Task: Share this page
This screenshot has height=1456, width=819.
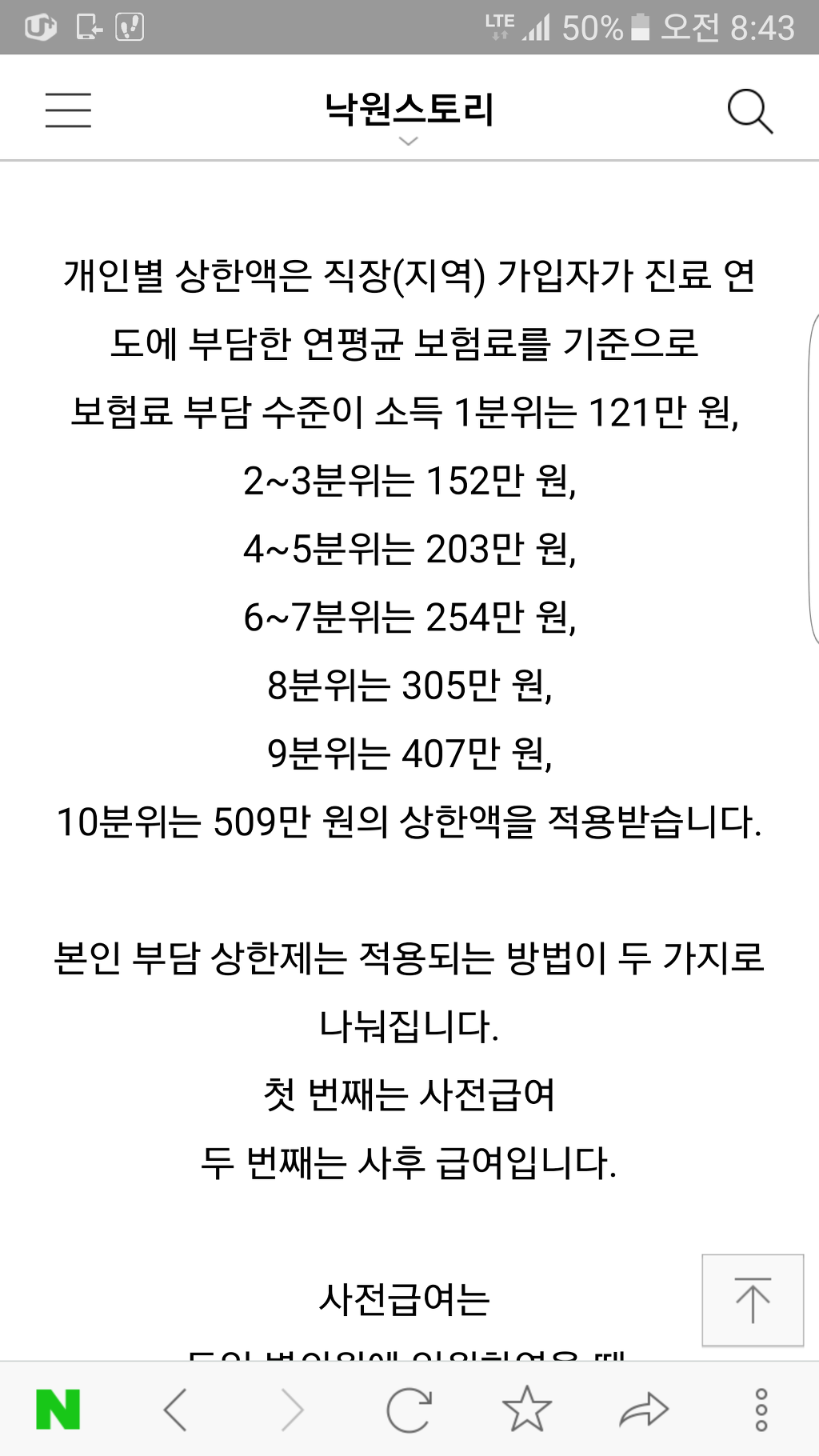Action: point(644,1410)
